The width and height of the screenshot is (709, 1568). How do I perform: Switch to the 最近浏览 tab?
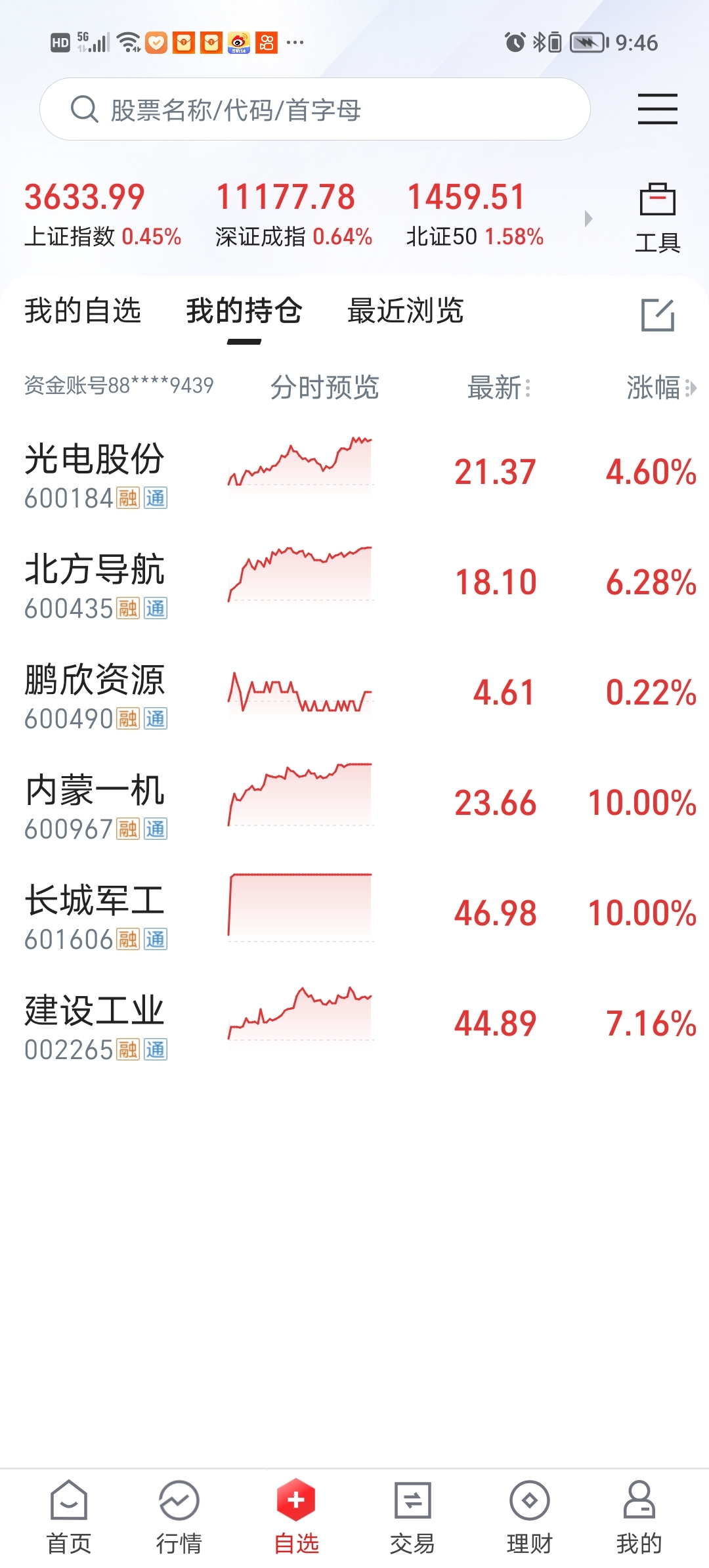pyautogui.click(x=405, y=311)
